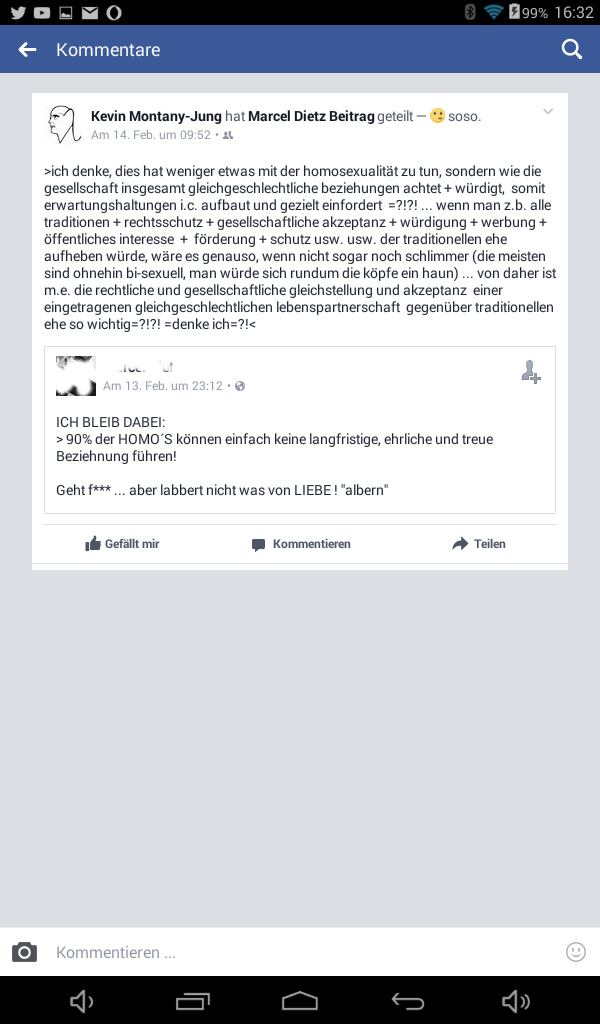Share the post with Teilen
600x1024 pixels.
tap(479, 544)
